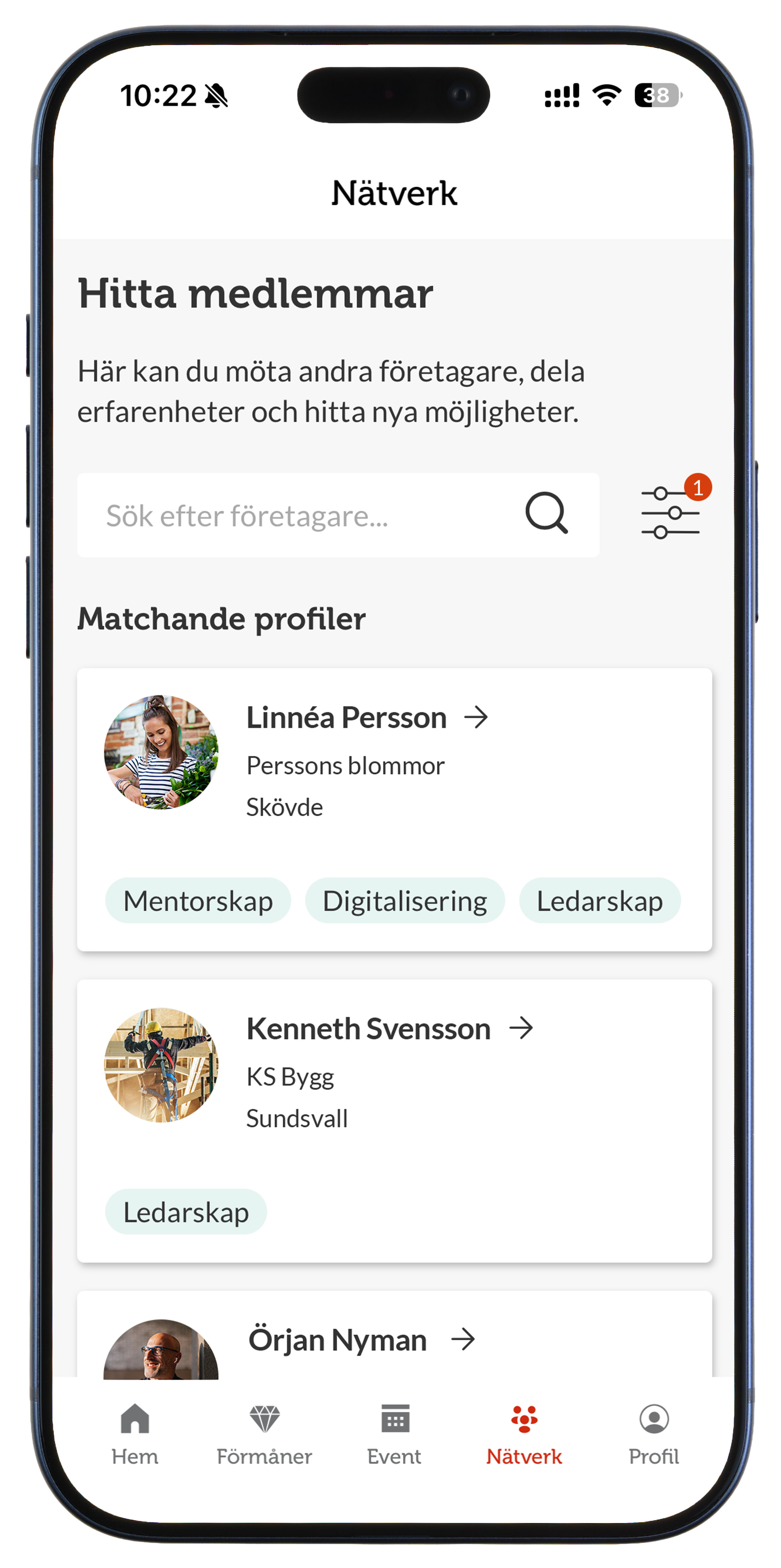Switch to the Förmåner tab
This screenshot has height=1568, width=781.
click(x=264, y=1434)
